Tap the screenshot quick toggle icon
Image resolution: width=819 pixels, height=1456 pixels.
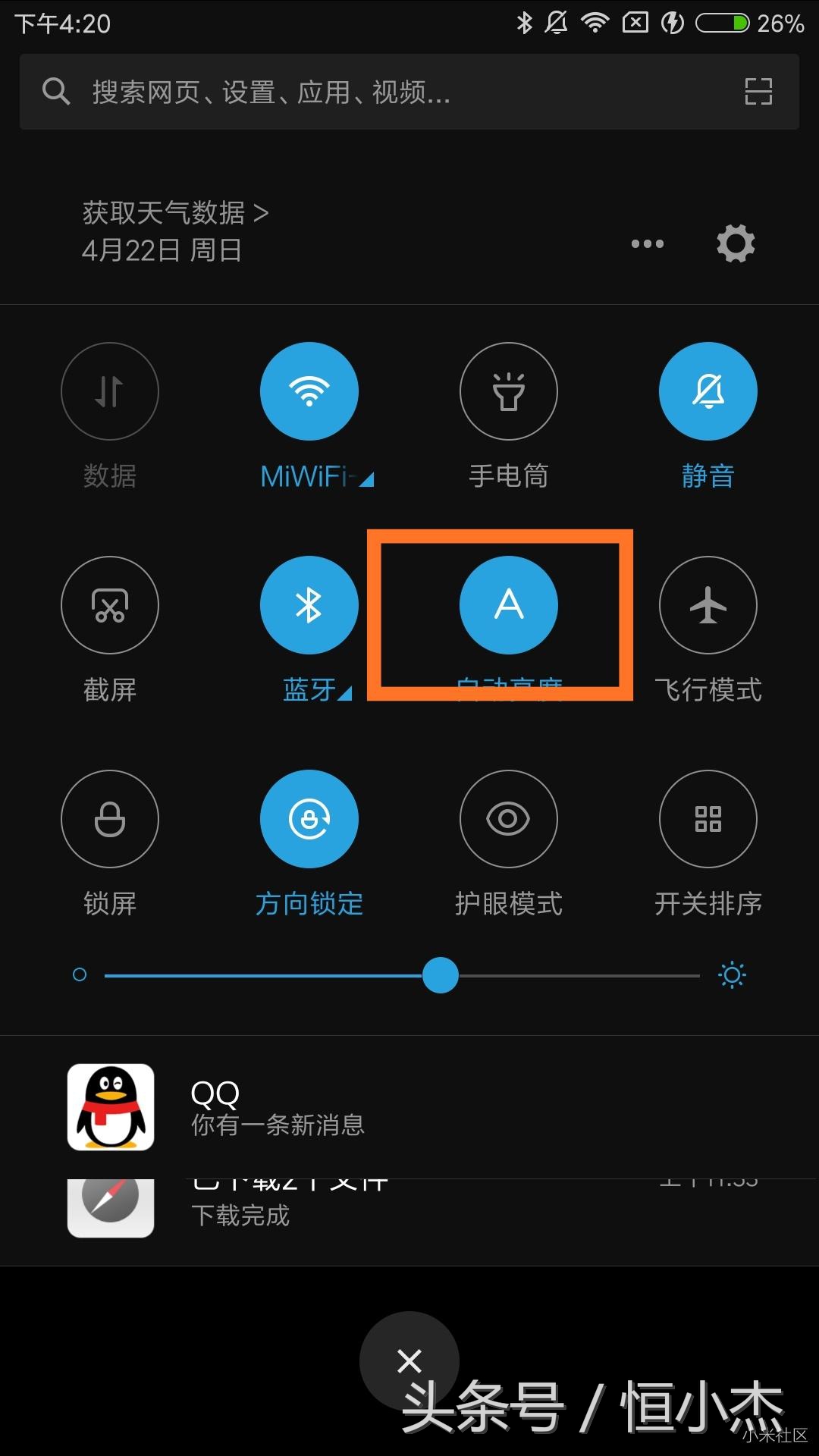[x=109, y=605]
